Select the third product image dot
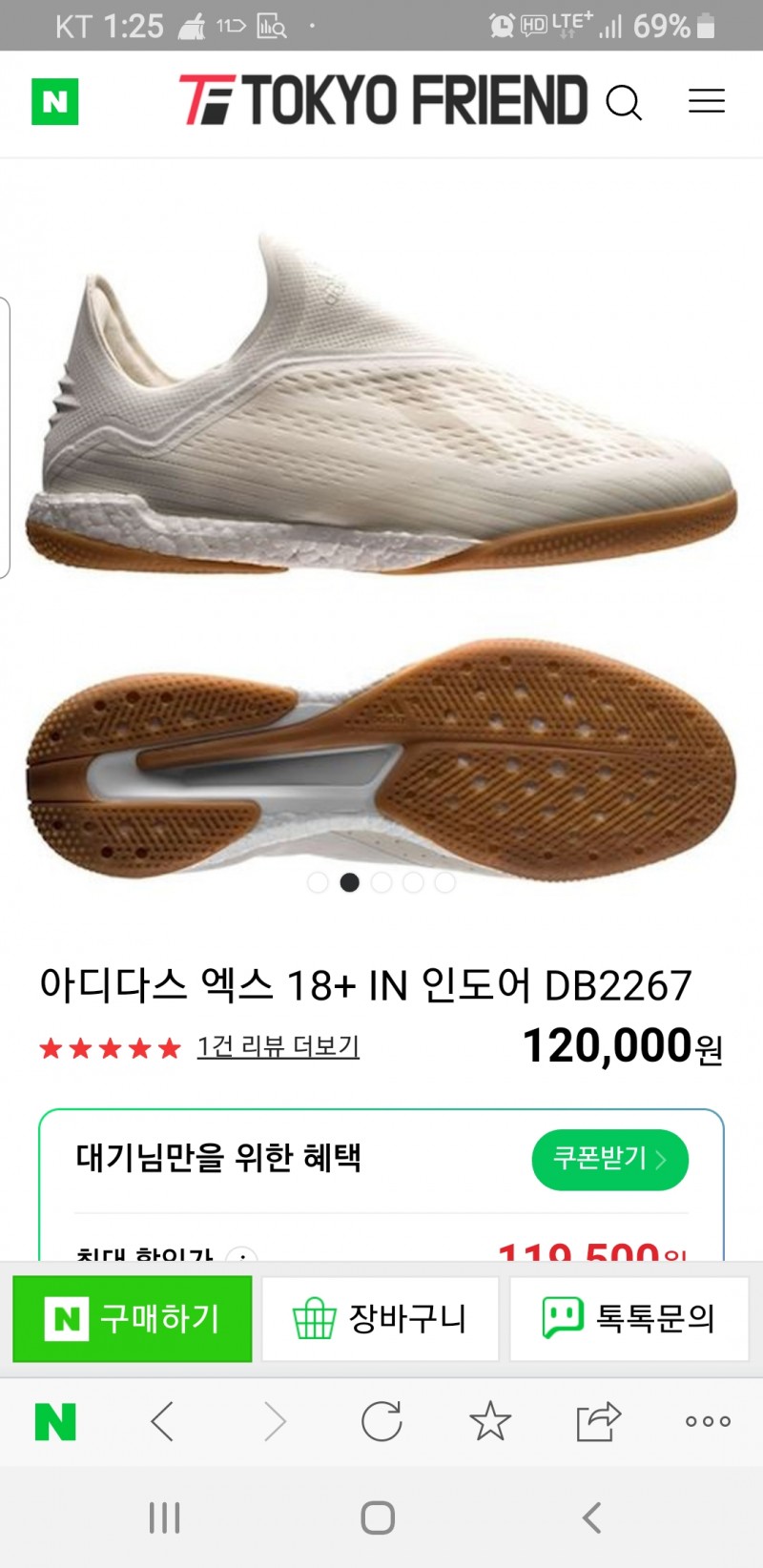 pyautogui.click(x=381, y=883)
